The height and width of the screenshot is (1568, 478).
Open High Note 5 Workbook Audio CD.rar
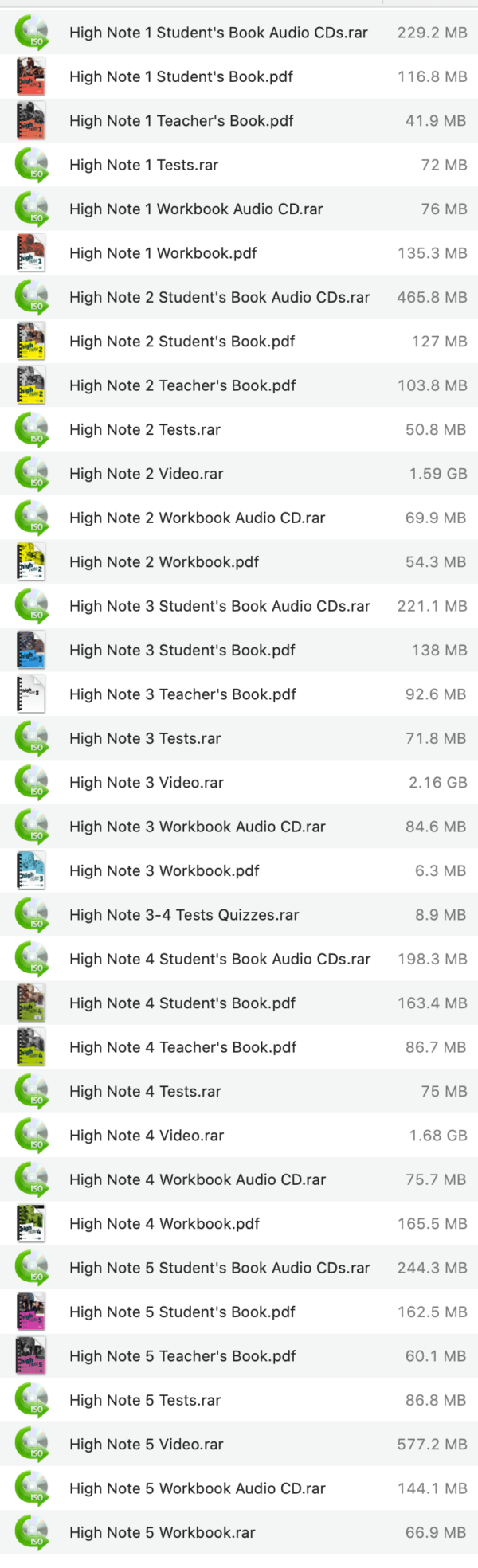(x=197, y=1488)
